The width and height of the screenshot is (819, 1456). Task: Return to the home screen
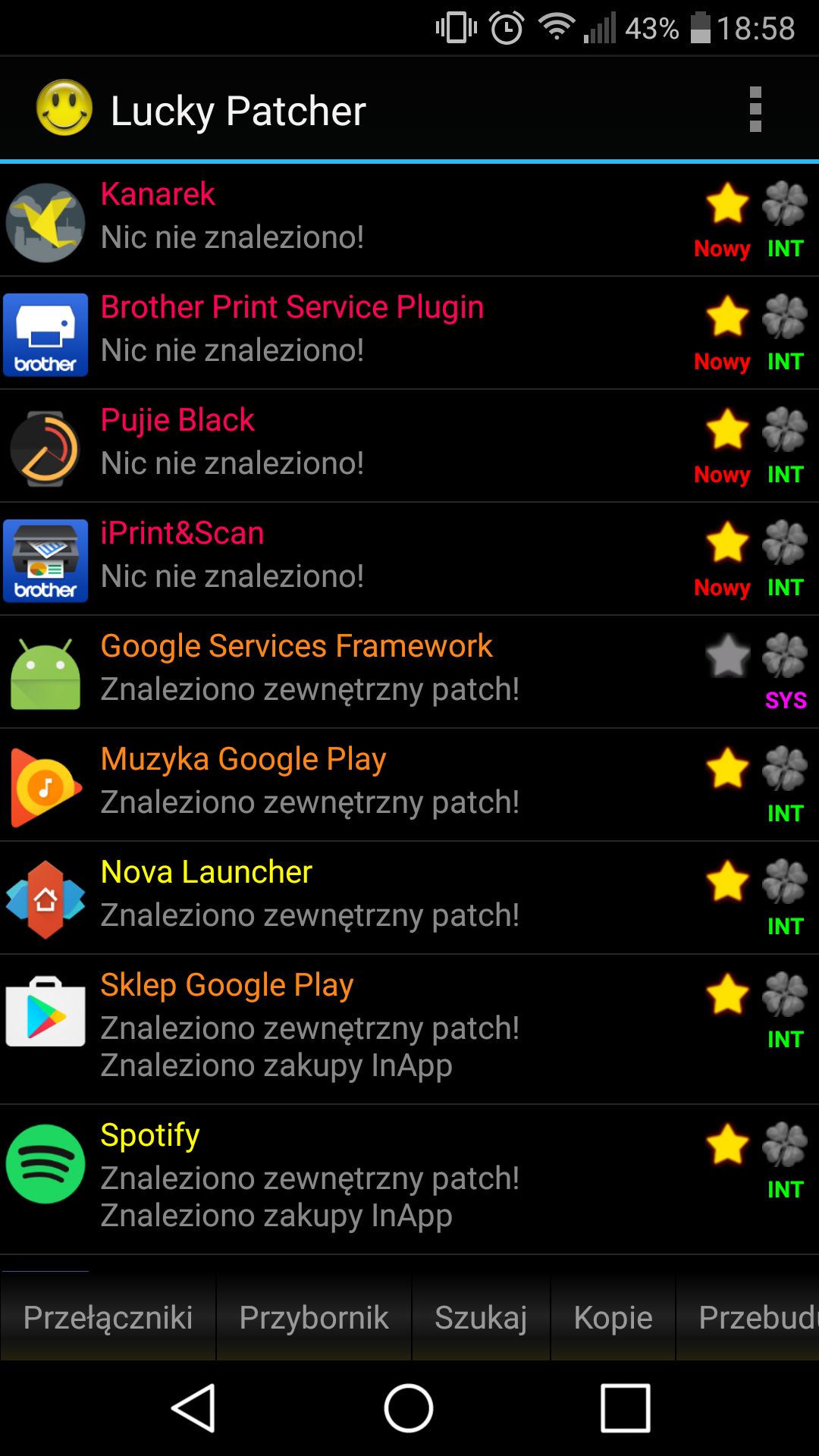point(409,1408)
